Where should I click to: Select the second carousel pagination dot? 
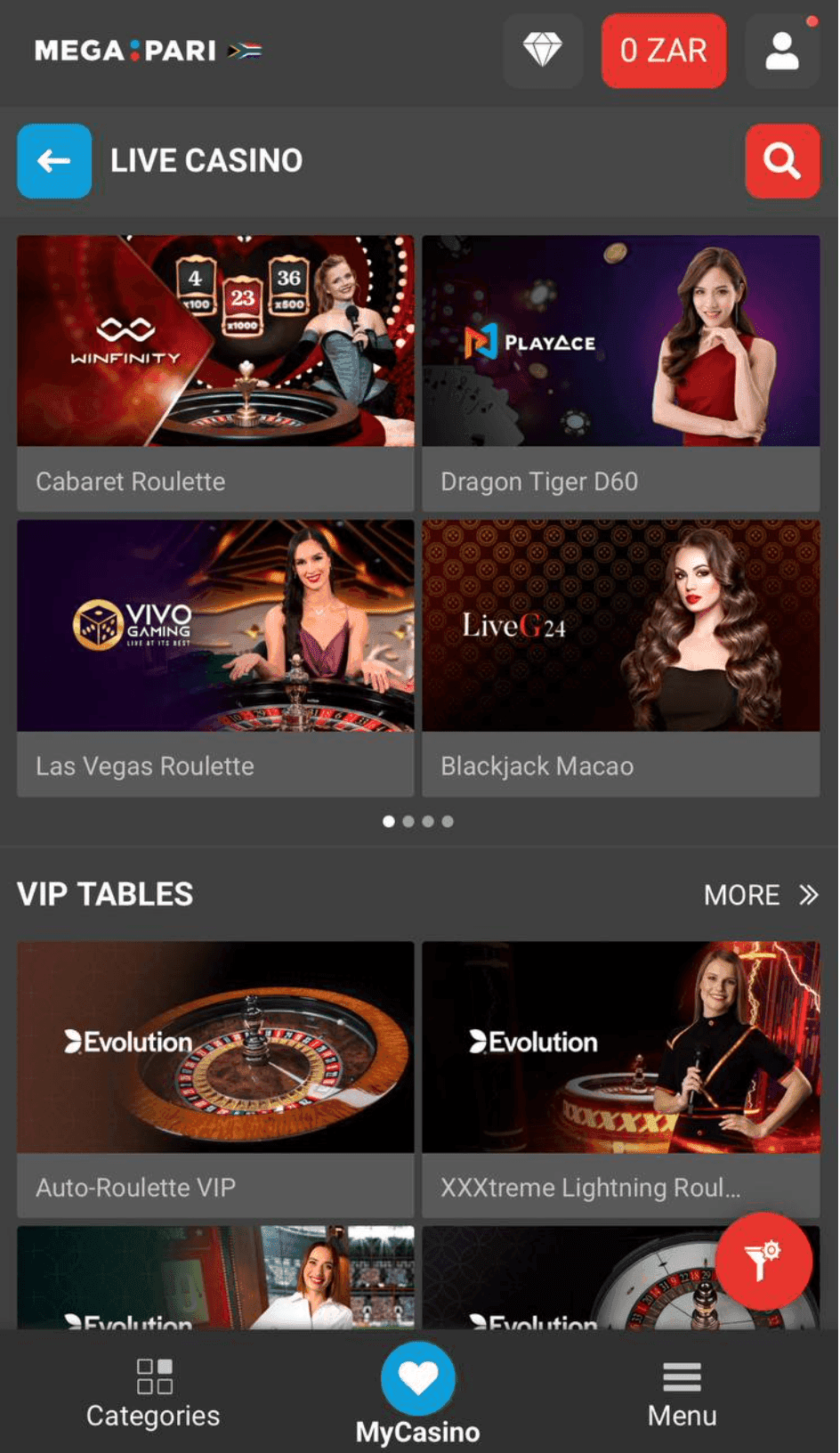point(408,822)
